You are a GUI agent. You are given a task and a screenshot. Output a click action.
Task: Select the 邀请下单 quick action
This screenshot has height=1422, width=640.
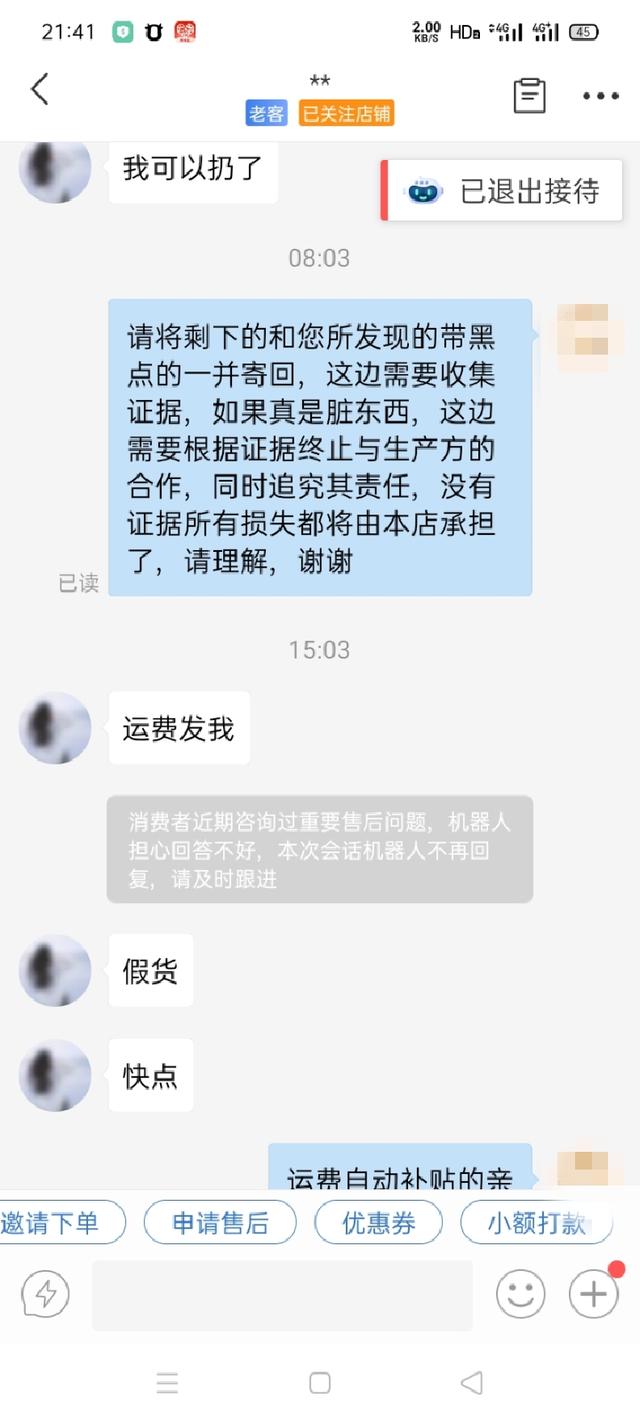55,1222
